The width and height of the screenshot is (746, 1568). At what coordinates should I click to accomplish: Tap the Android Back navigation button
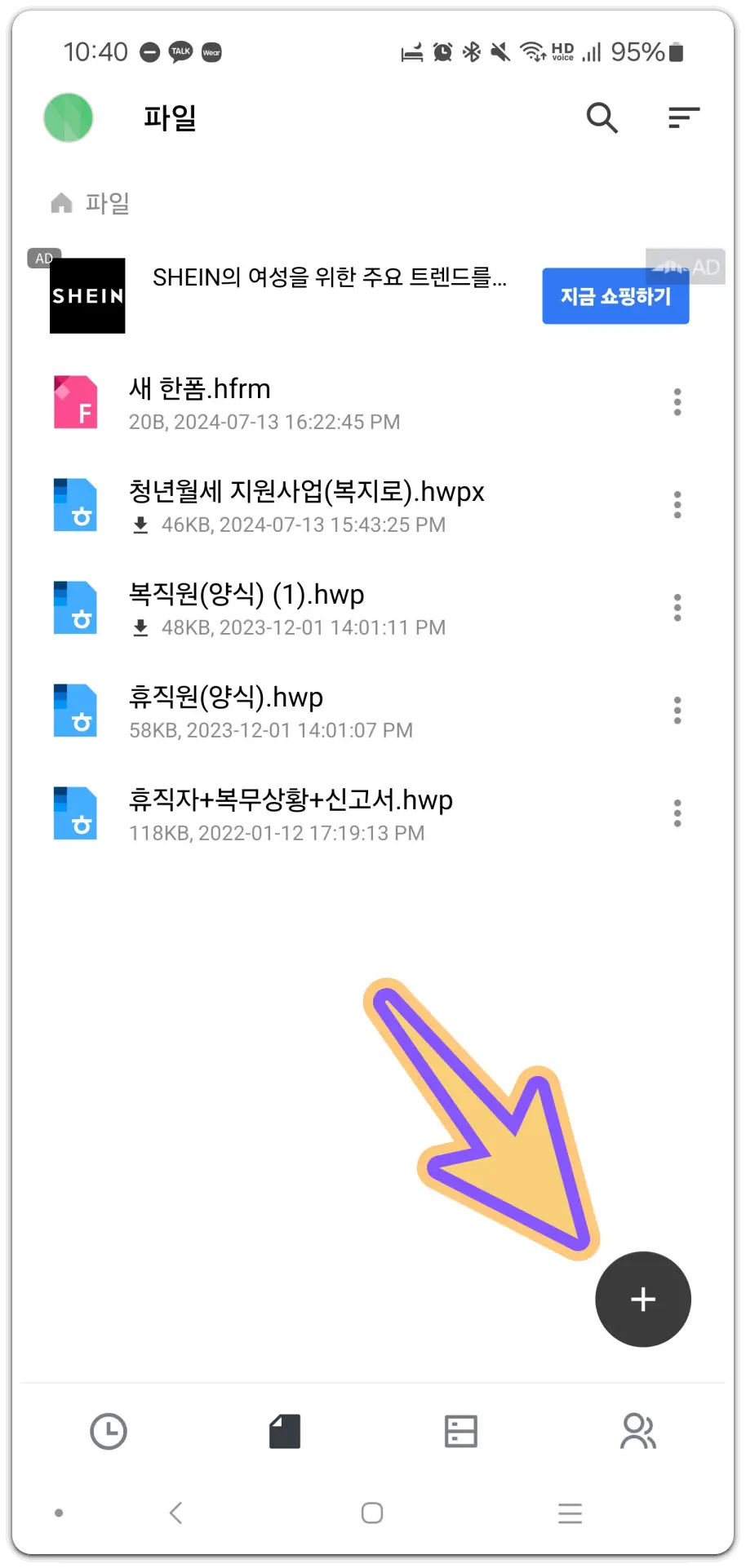175,1513
